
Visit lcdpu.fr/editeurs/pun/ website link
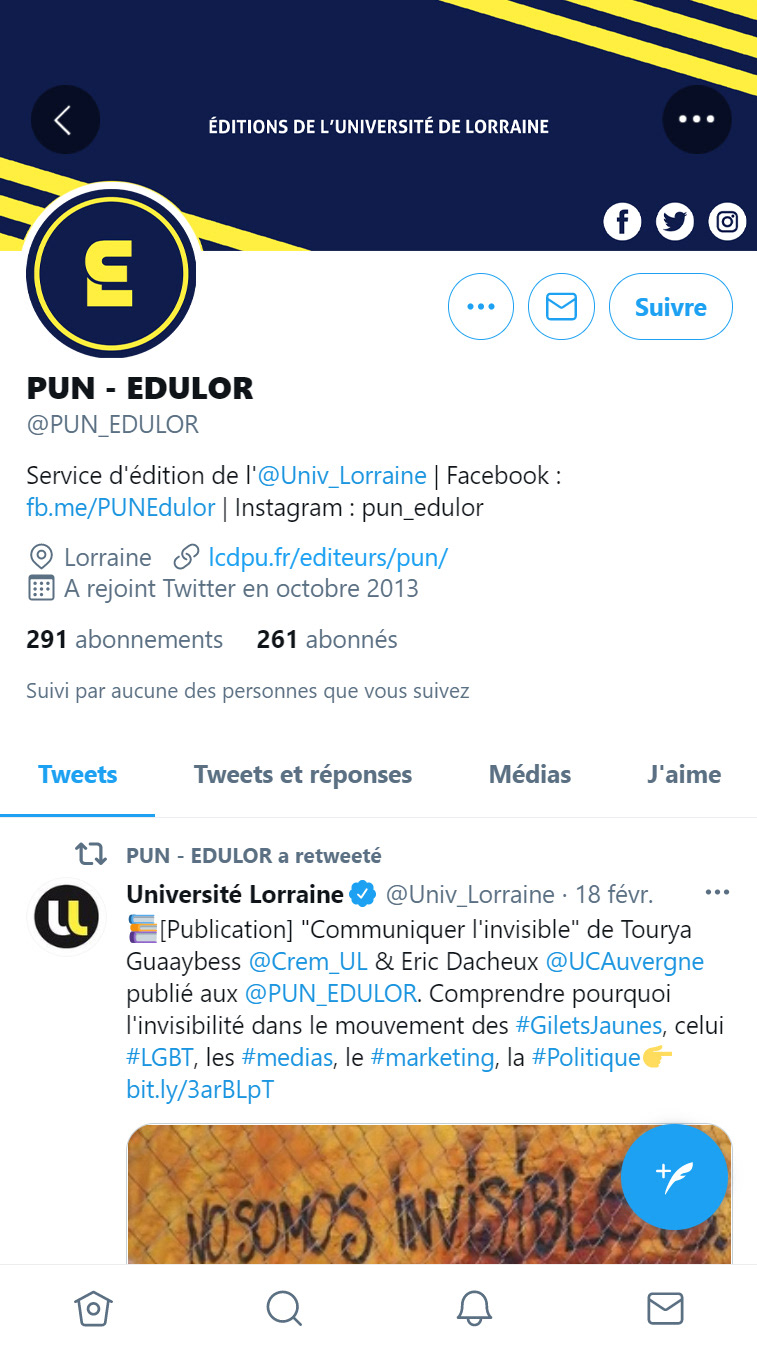tap(327, 557)
